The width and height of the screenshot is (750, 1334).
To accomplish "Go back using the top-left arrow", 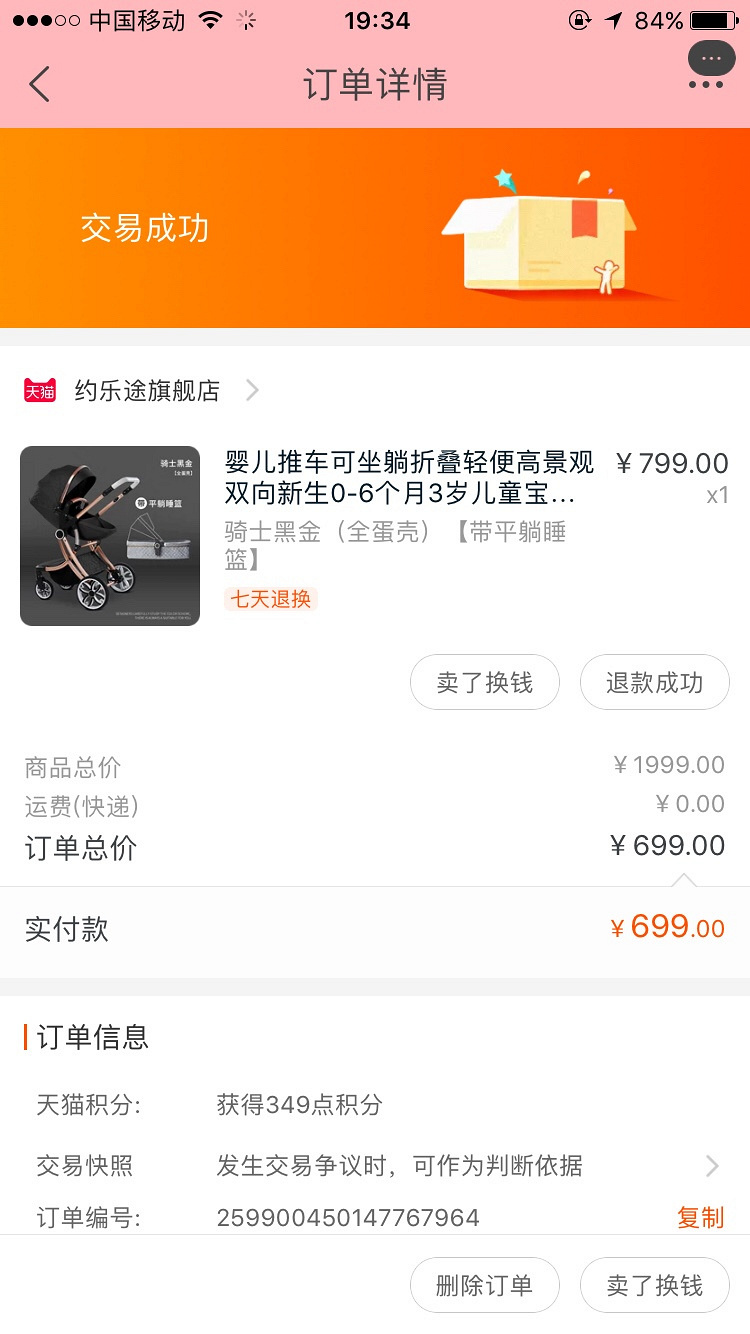I will click(x=40, y=85).
